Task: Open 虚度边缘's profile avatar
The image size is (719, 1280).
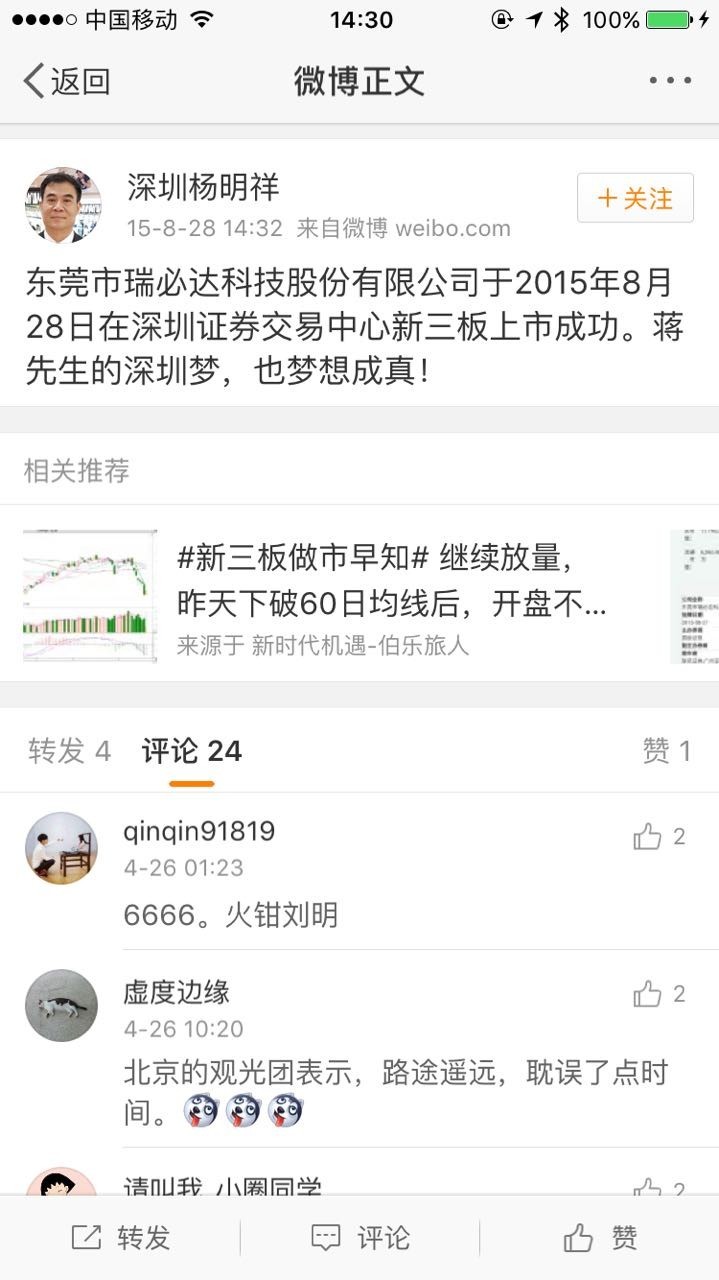Action: click(61, 1005)
